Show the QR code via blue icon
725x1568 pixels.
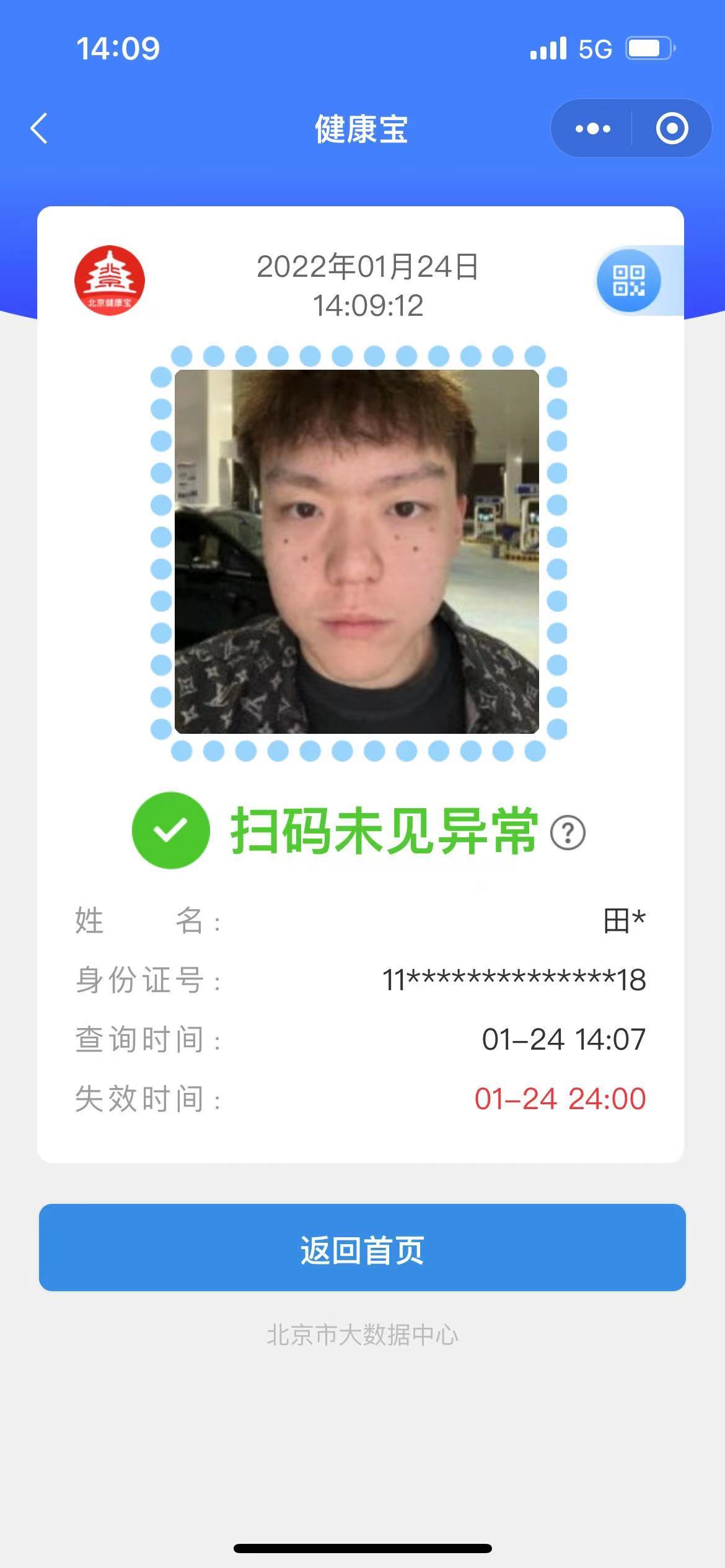coord(628,281)
